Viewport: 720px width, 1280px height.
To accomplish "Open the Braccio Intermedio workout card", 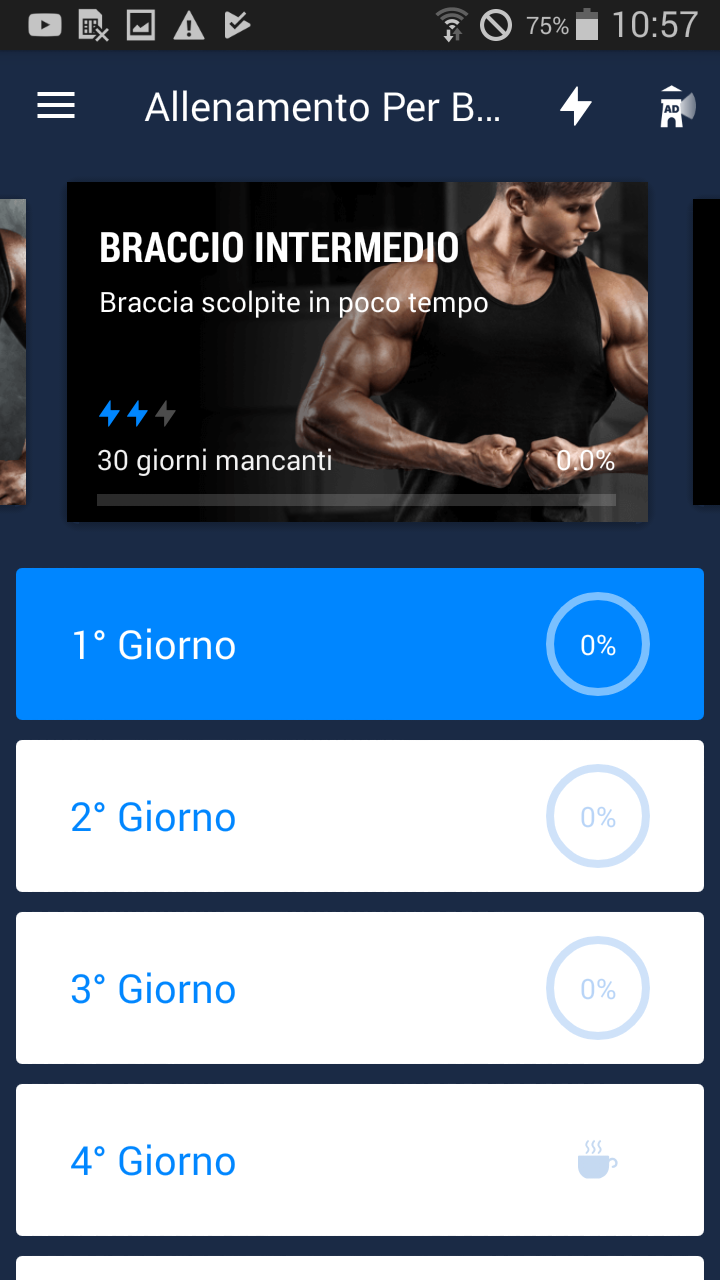I will pos(357,351).
